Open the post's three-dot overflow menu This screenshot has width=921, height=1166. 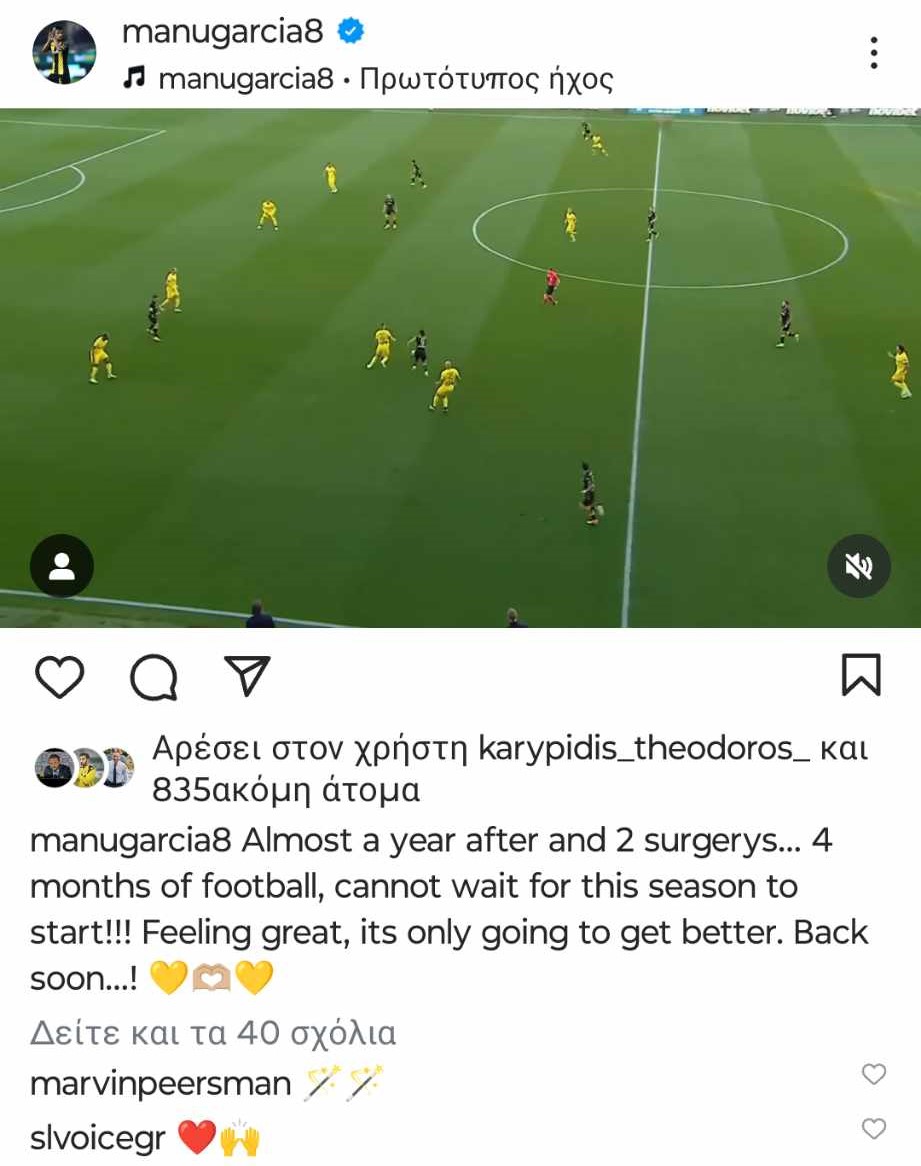click(874, 53)
